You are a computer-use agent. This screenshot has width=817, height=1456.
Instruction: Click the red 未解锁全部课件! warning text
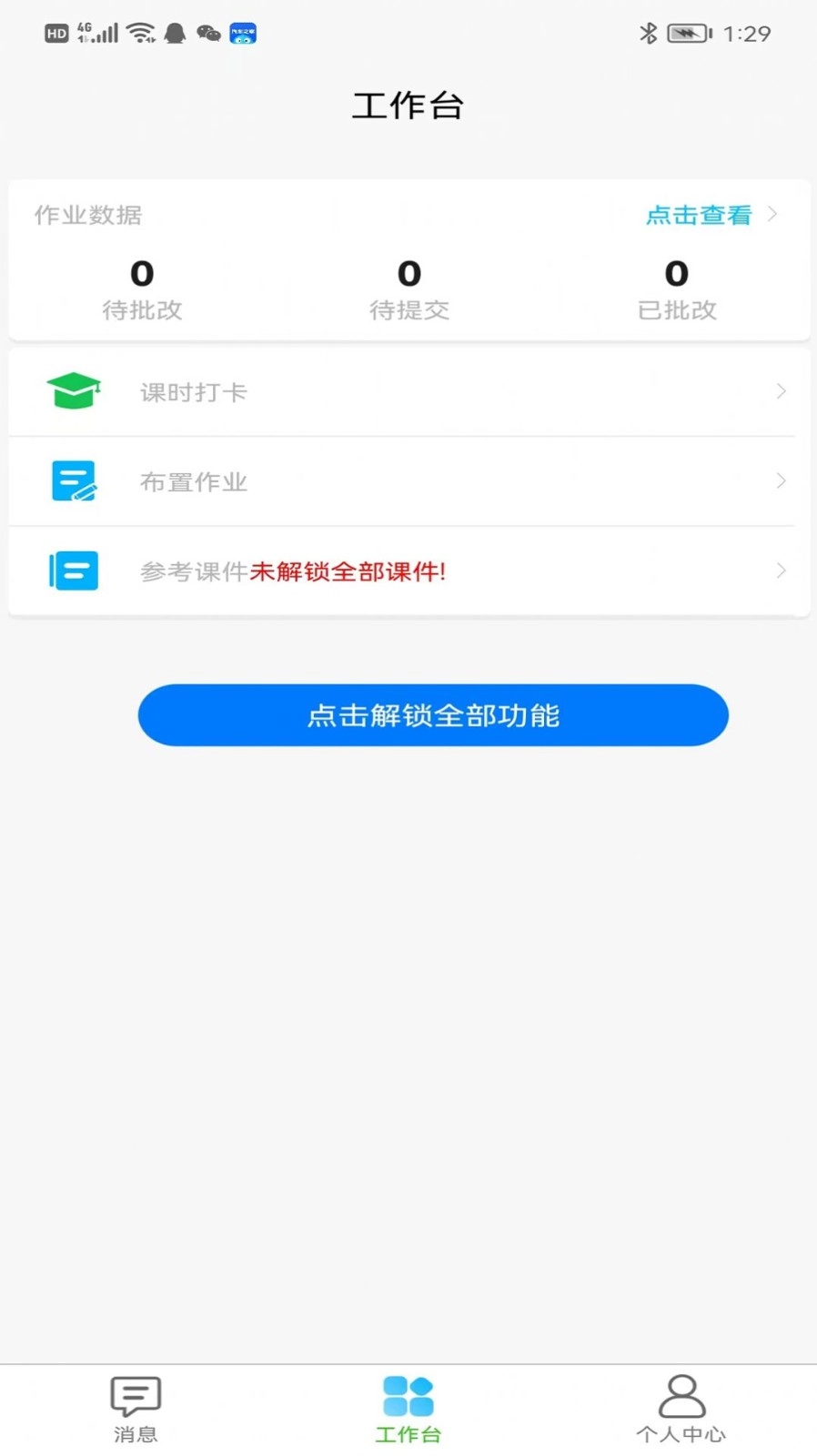pos(348,571)
